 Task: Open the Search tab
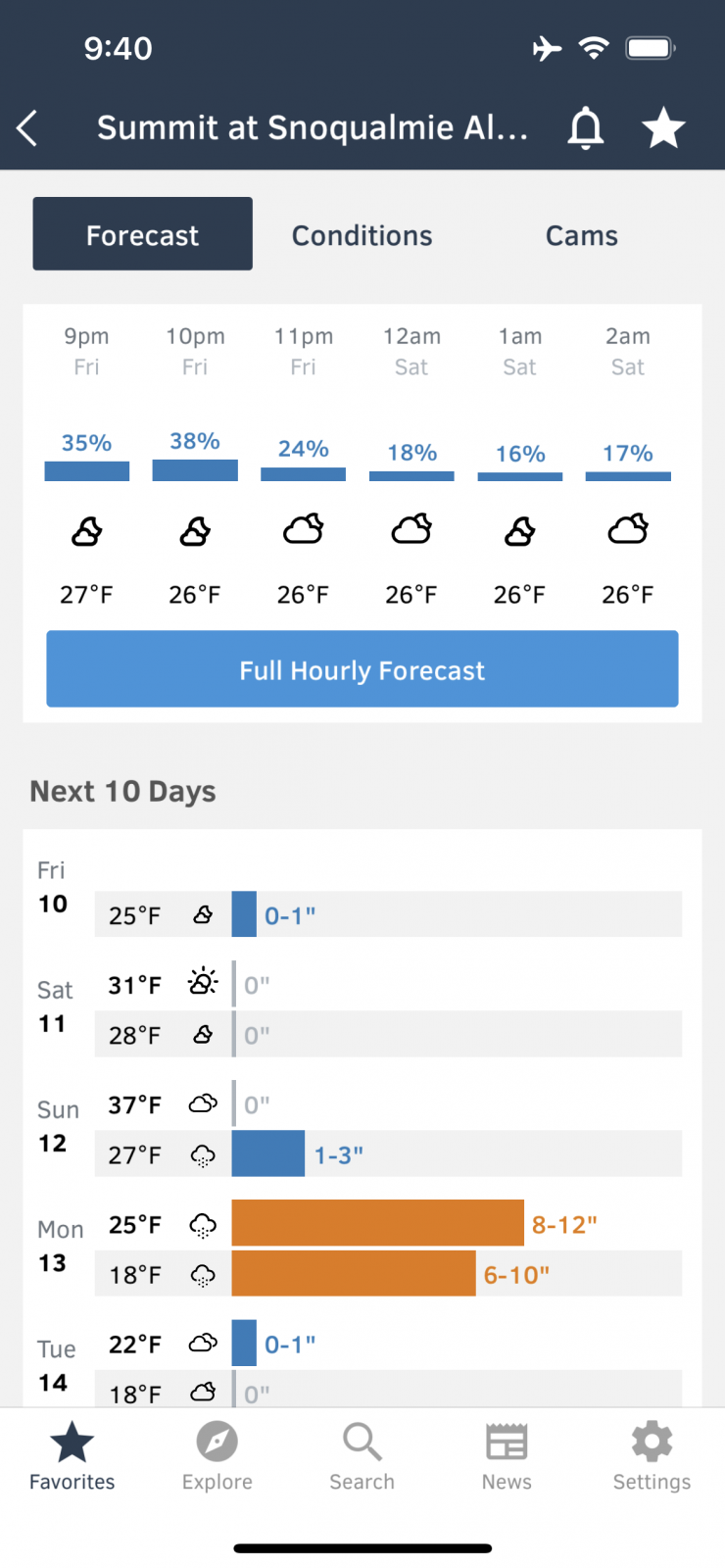click(x=362, y=1456)
